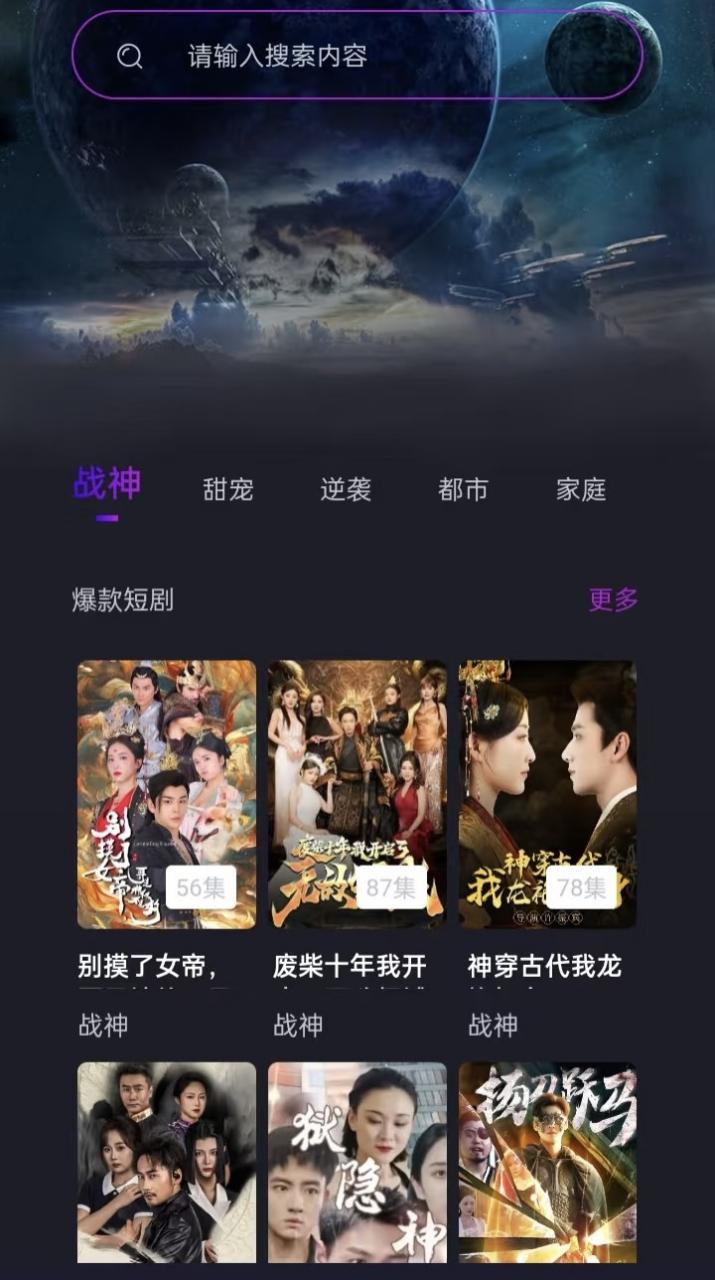View 更多 hot short dramas
Viewport: 715px width, 1280px height.
click(613, 600)
